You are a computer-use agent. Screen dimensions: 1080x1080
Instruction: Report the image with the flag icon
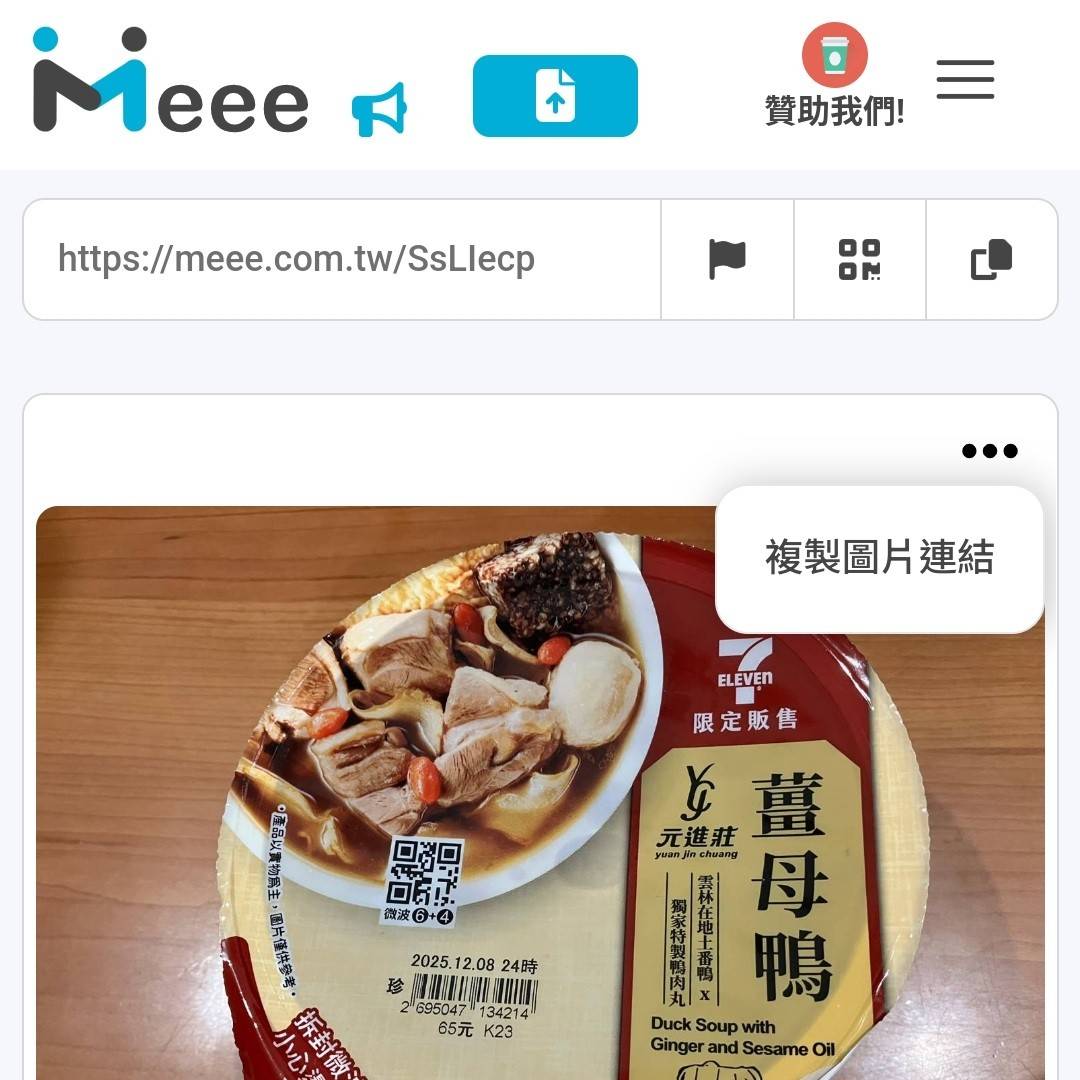click(x=727, y=260)
